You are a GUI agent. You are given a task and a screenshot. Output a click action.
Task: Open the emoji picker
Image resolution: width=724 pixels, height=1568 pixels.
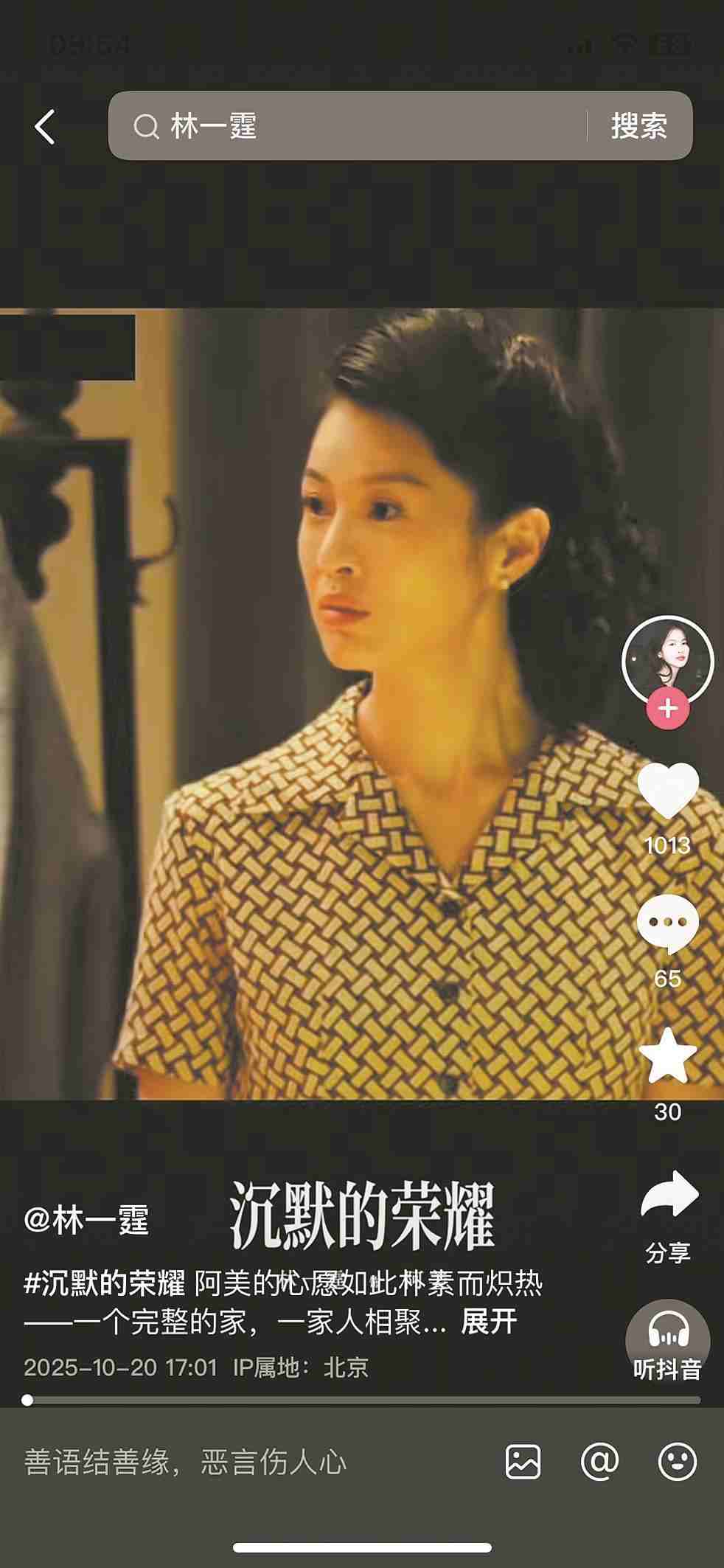coord(677,1462)
